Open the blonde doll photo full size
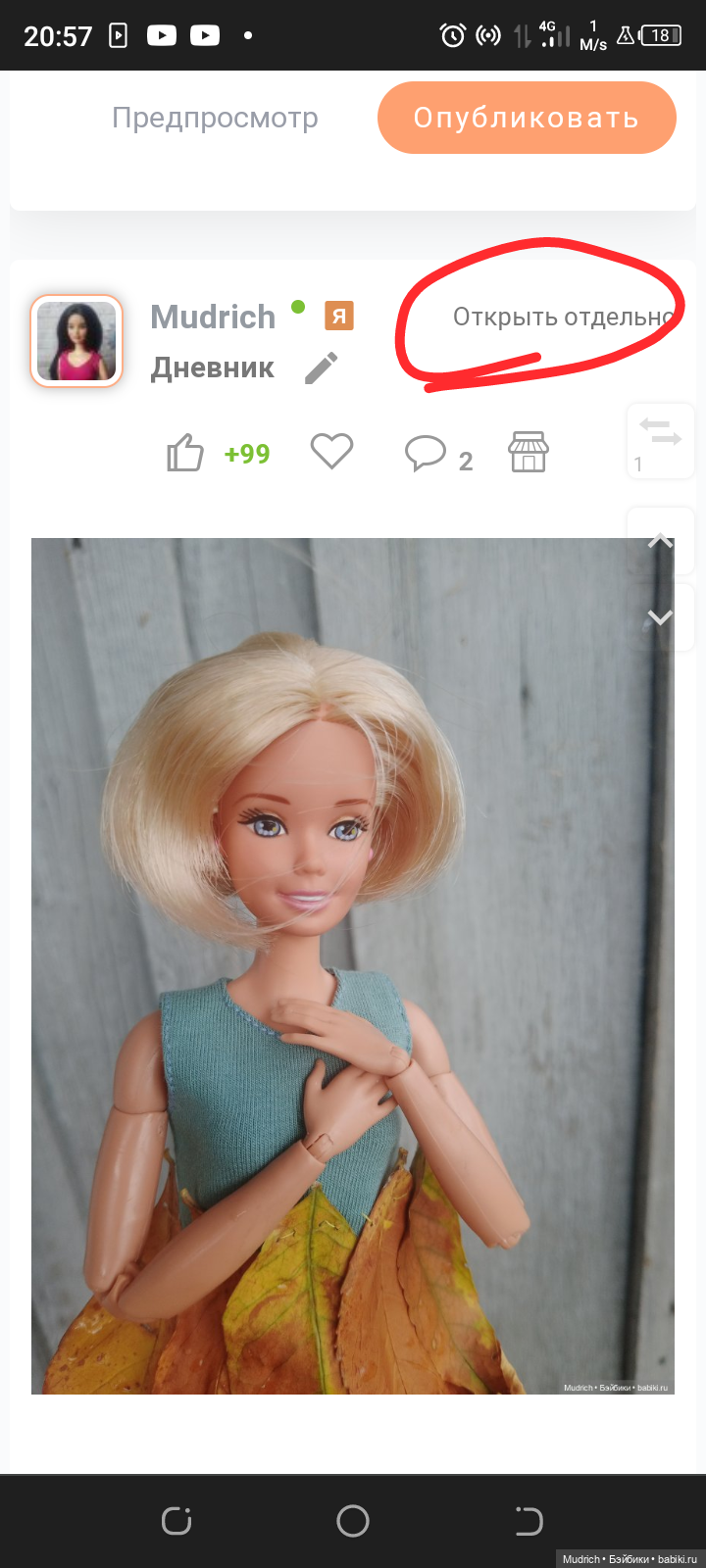Screen dimensions: 706x1568 (353, 965)
